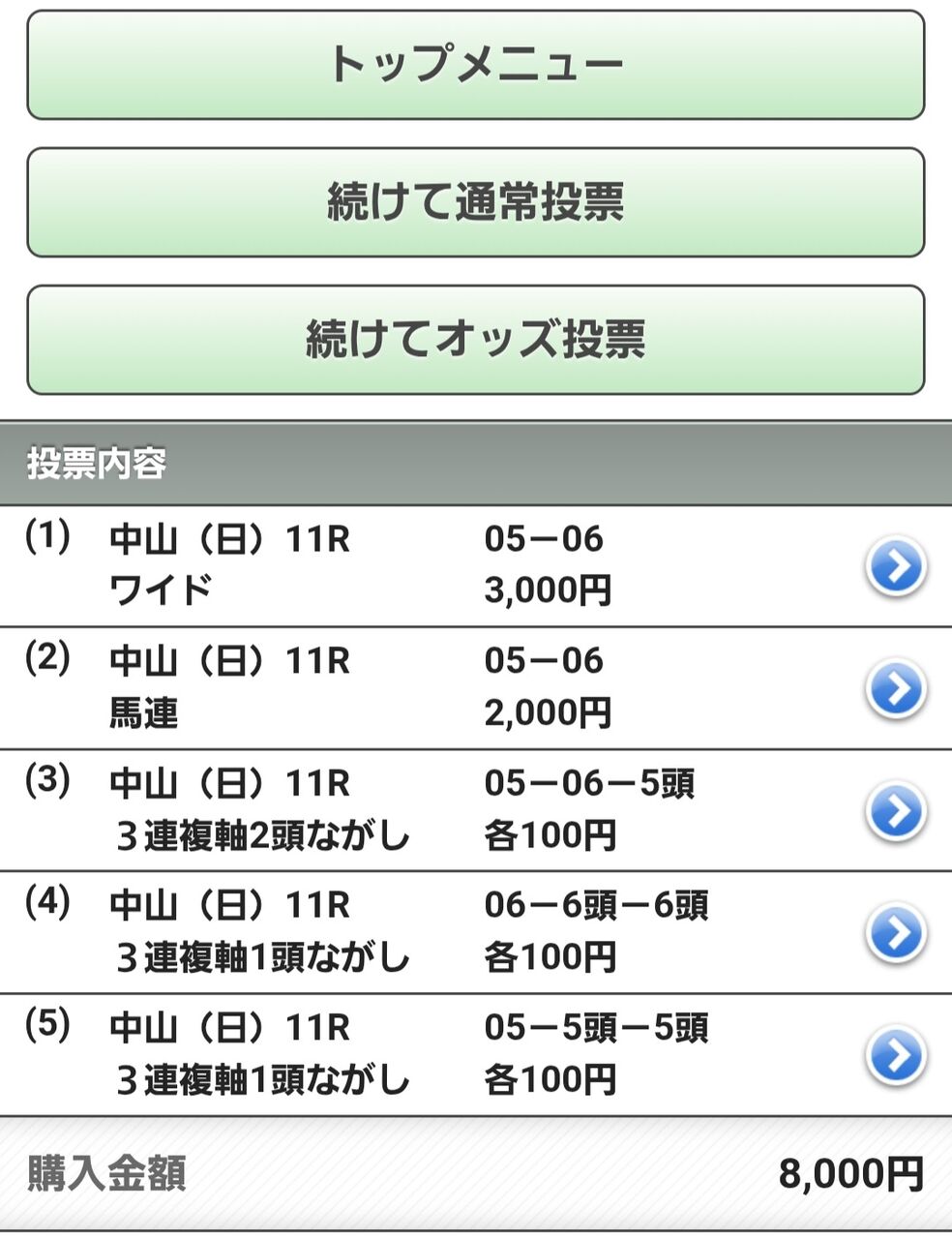The width and height of the screenshot is (952, 1239).
Task: Go to トップメニュー
Action: [x=475, y=65]
